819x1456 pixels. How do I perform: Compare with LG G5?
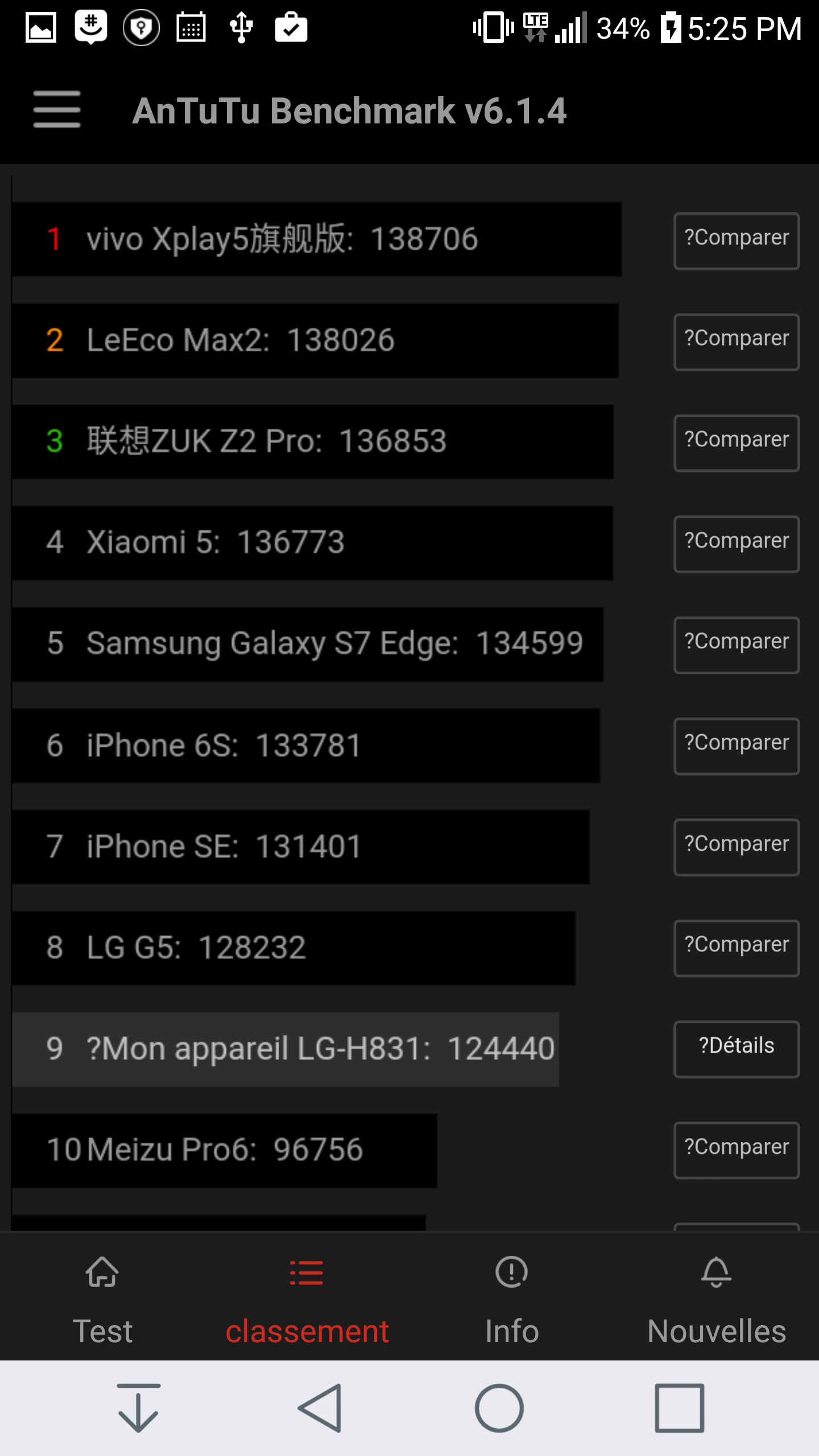coord(736,948)
